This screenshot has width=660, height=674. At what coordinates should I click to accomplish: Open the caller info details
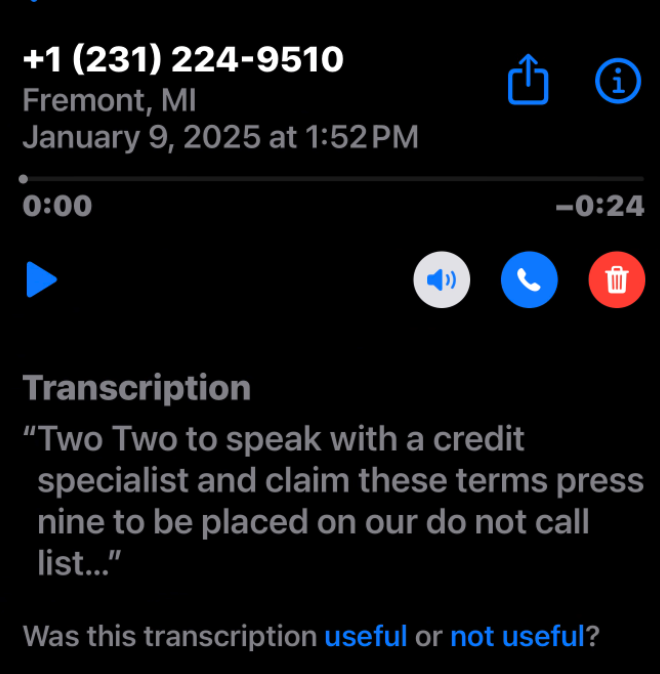coord(617,80)
